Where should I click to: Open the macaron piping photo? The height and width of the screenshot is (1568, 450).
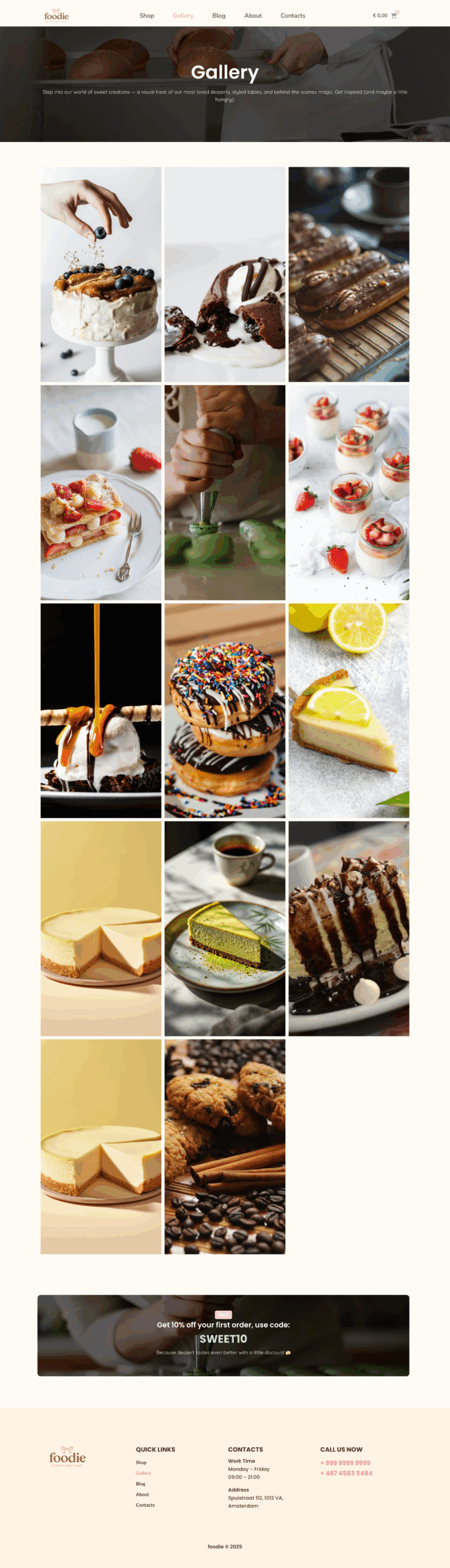tap(225, 492)
